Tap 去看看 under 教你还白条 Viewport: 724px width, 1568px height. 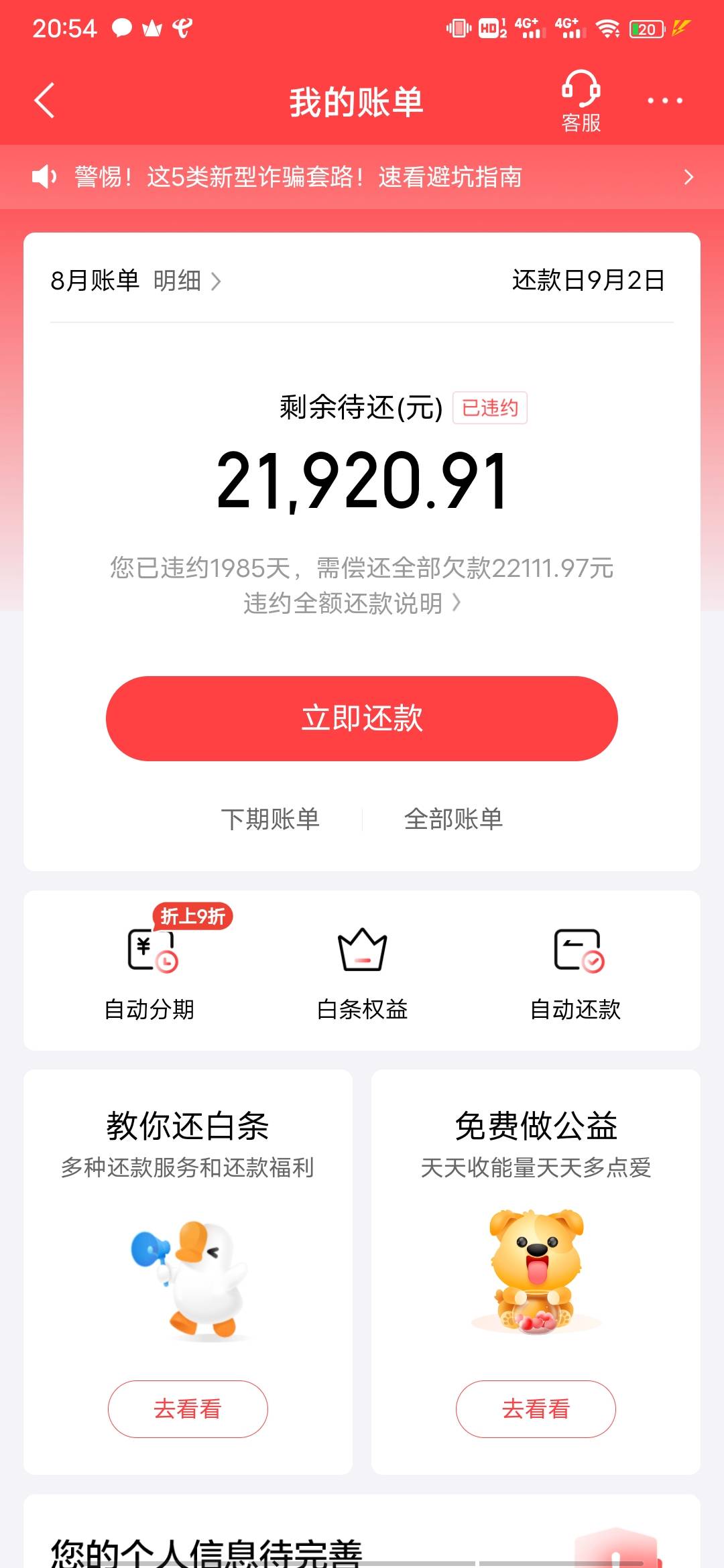tap(188, 1409)
